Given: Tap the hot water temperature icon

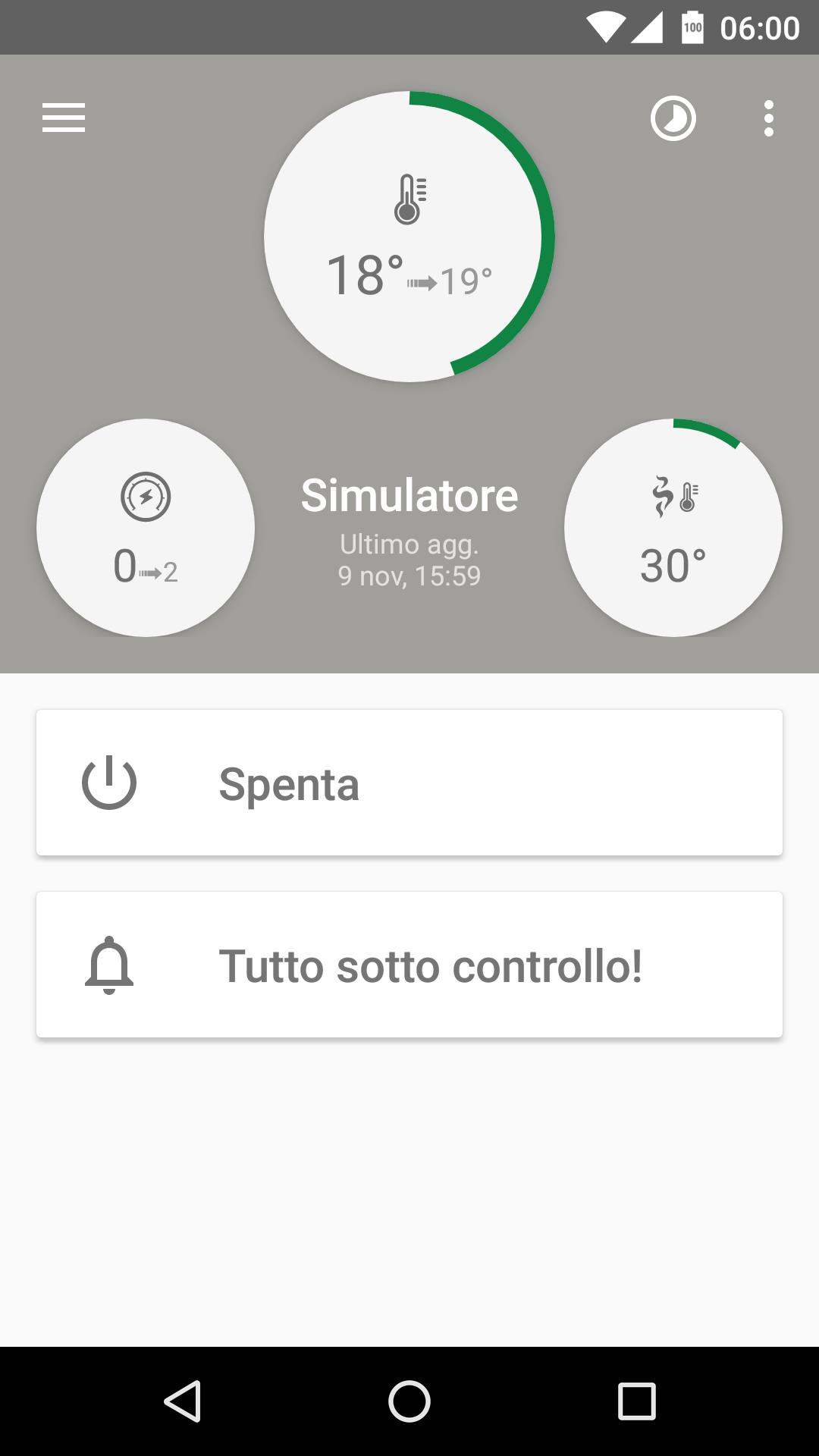Looking at the screenshot, I should click(x=673, y=493).
